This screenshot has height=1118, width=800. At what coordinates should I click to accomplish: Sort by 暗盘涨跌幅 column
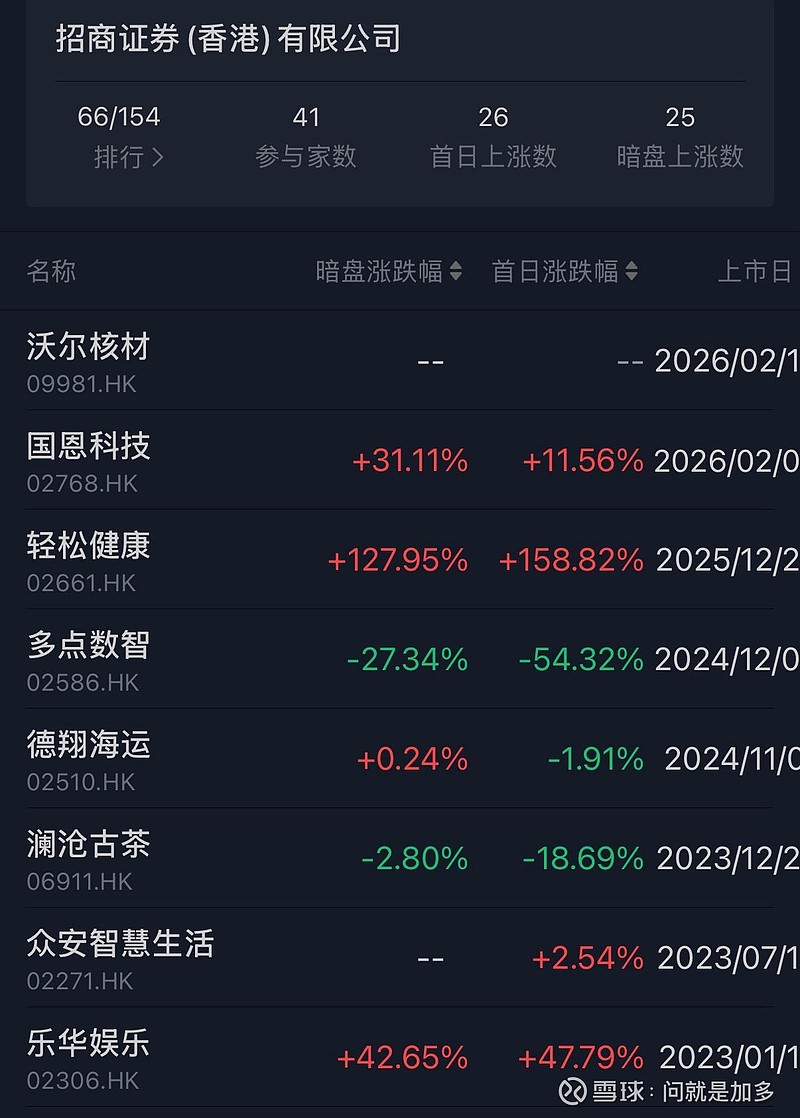pos(389,271)
